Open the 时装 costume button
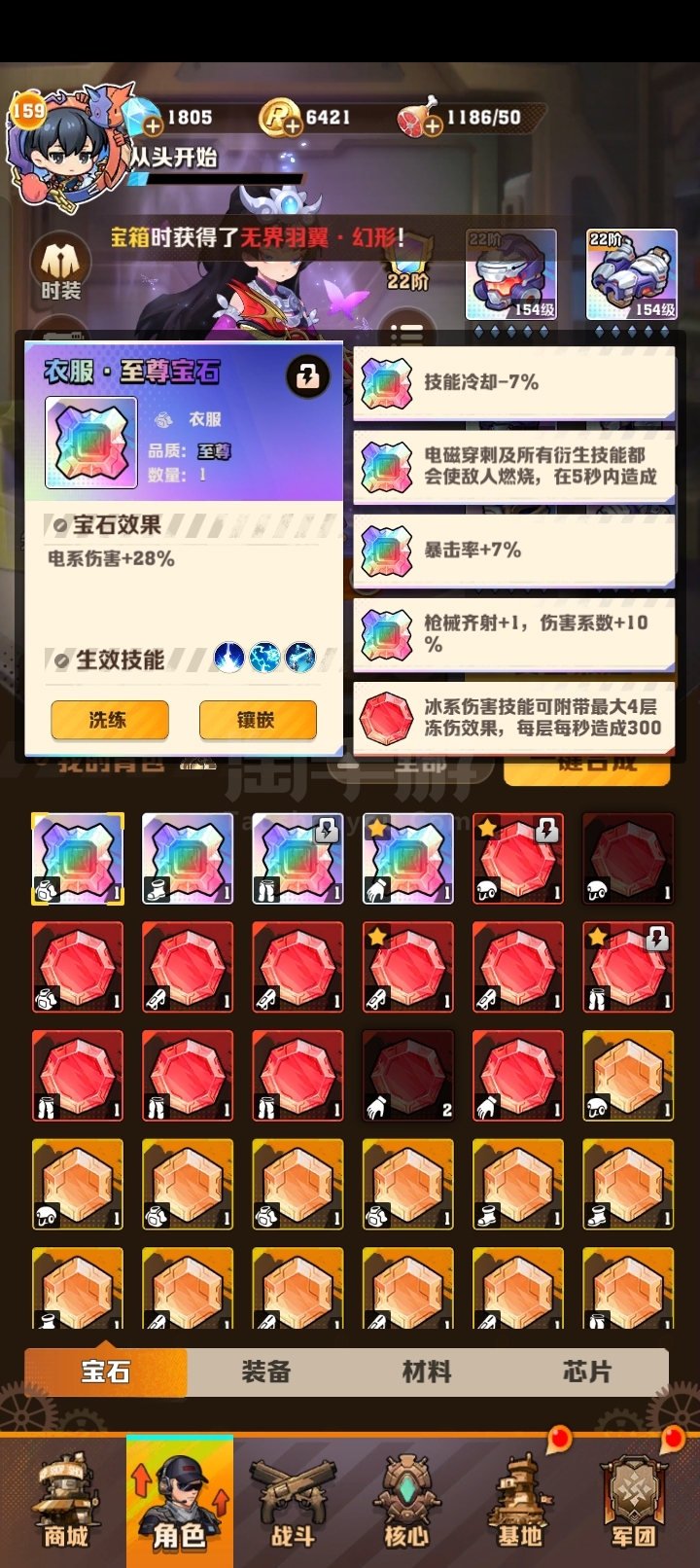700x1568 pixels. [60, 267]
